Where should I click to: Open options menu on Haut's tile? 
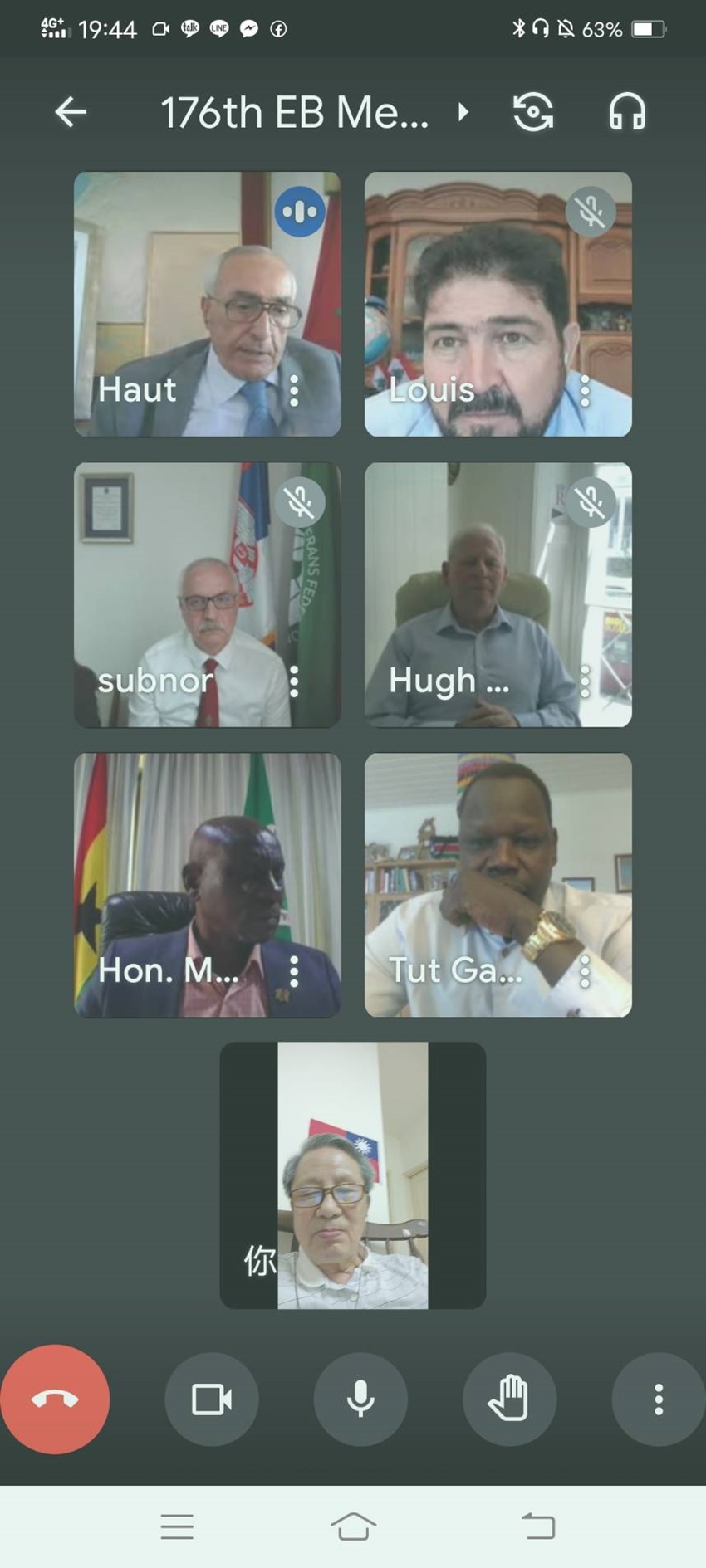(294, 390)
